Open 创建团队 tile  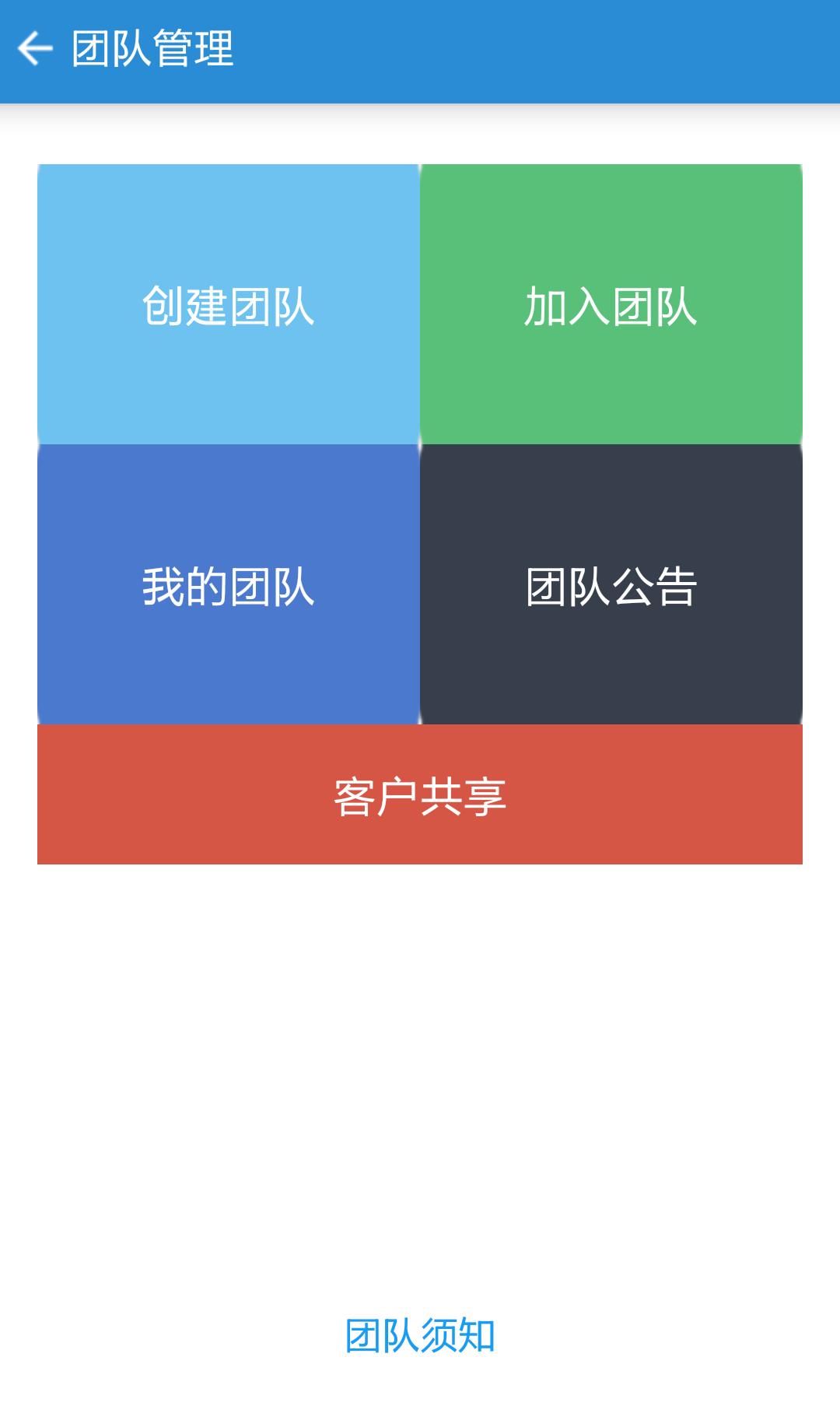(x=229, y=304)
